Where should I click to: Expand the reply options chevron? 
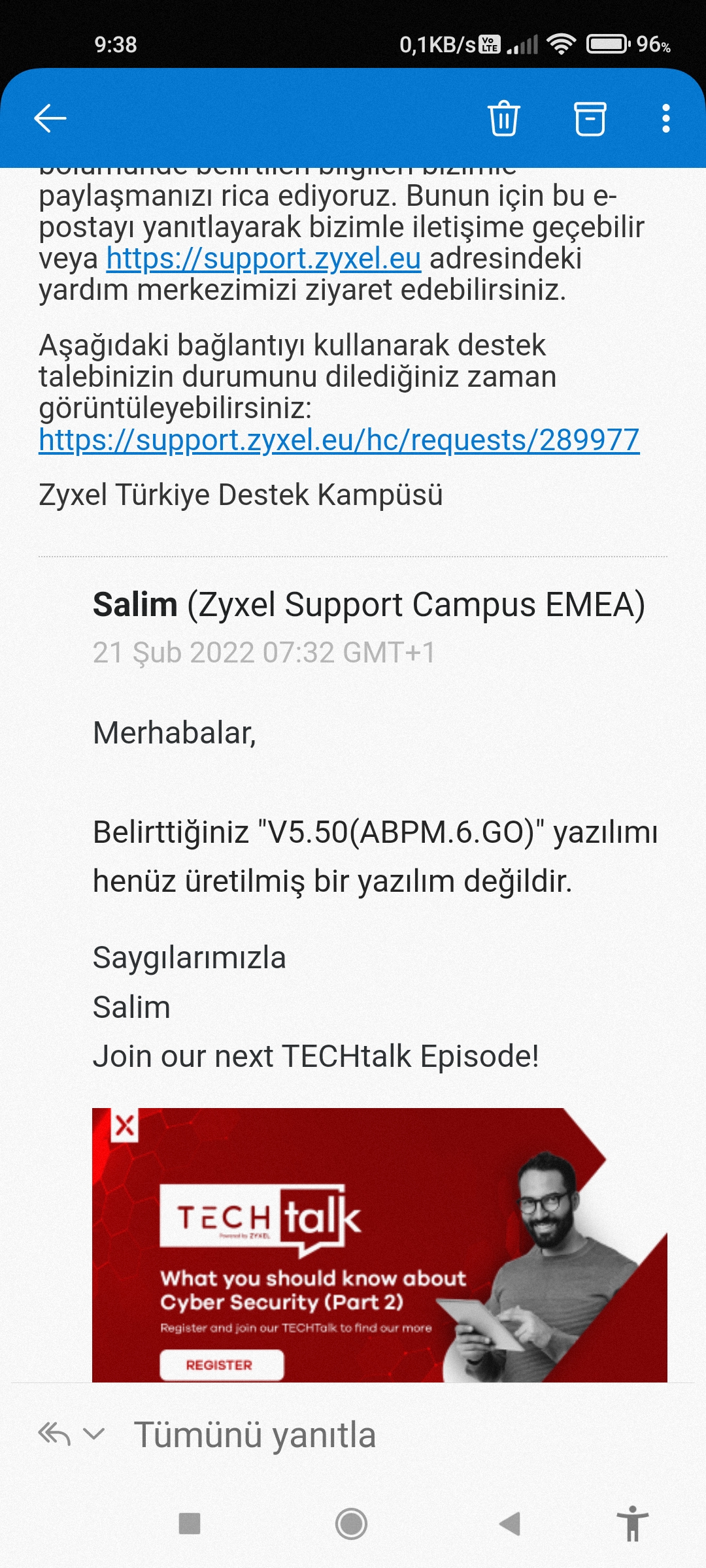click(94, 1435)
